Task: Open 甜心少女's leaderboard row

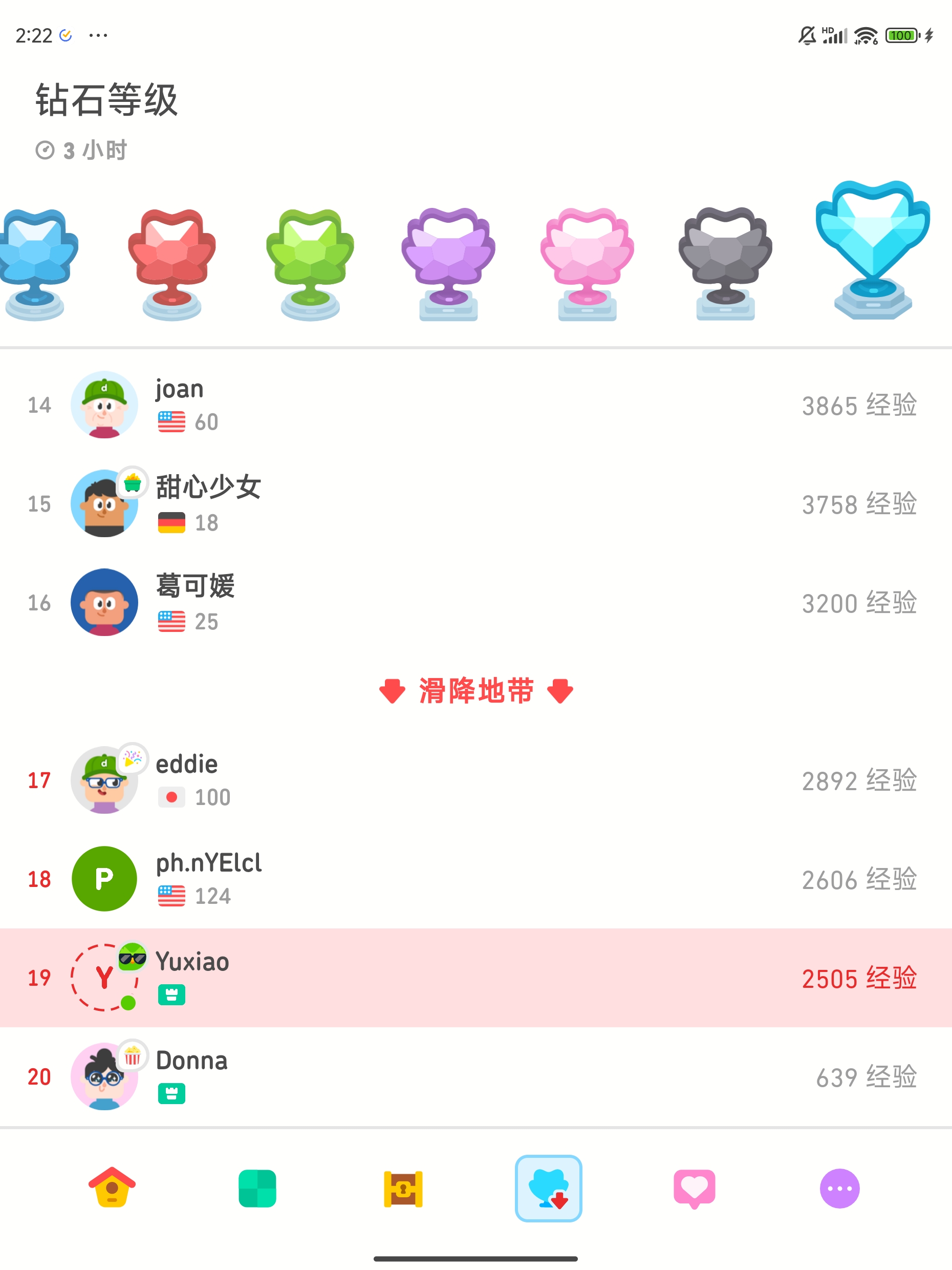Action: 475,503
